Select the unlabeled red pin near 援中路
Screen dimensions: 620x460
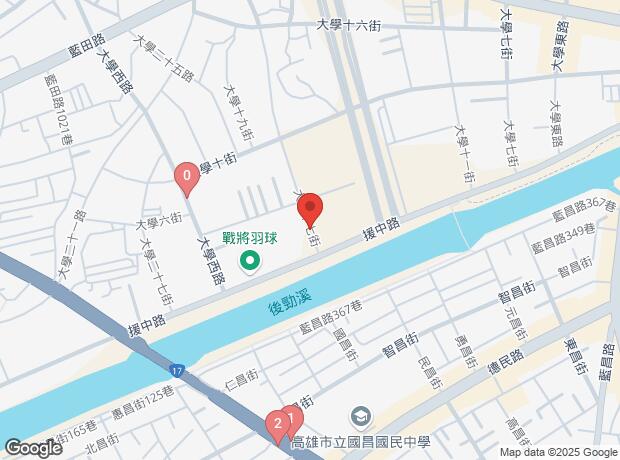pos(310,209)
